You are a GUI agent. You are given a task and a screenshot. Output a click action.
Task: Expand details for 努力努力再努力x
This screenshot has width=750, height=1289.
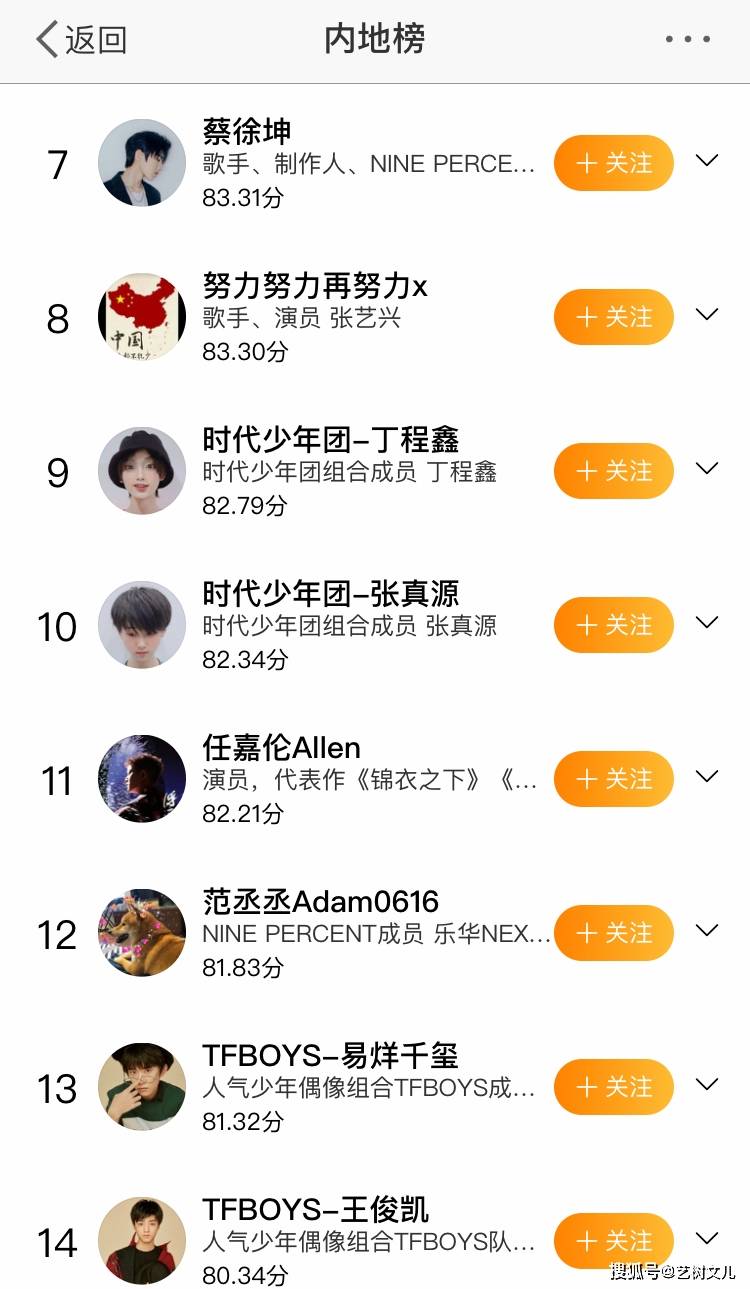pyautogui.click(x=707, y=315)
